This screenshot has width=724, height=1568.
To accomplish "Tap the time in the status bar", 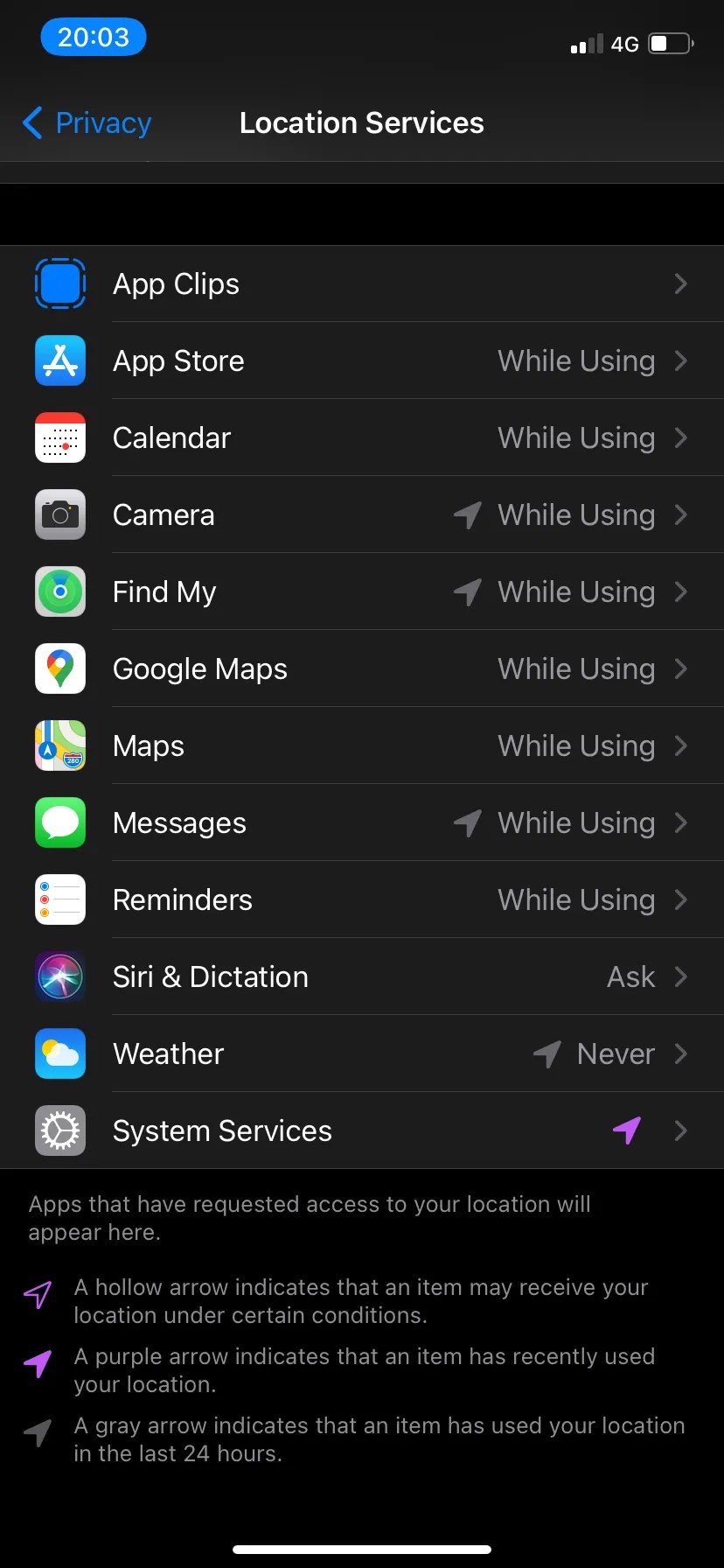I will [93, 37].
